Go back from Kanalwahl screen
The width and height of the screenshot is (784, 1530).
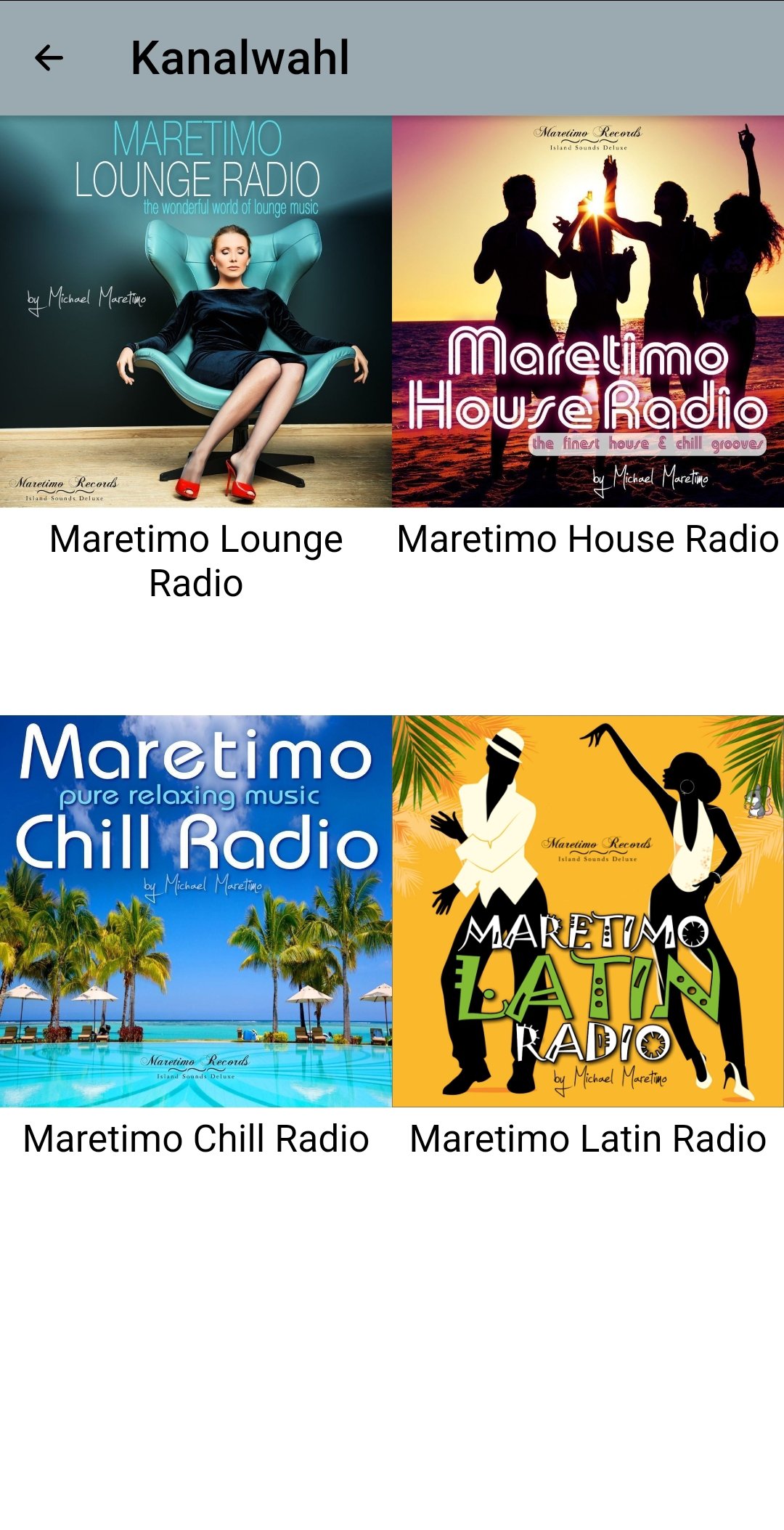pos(49,58)
